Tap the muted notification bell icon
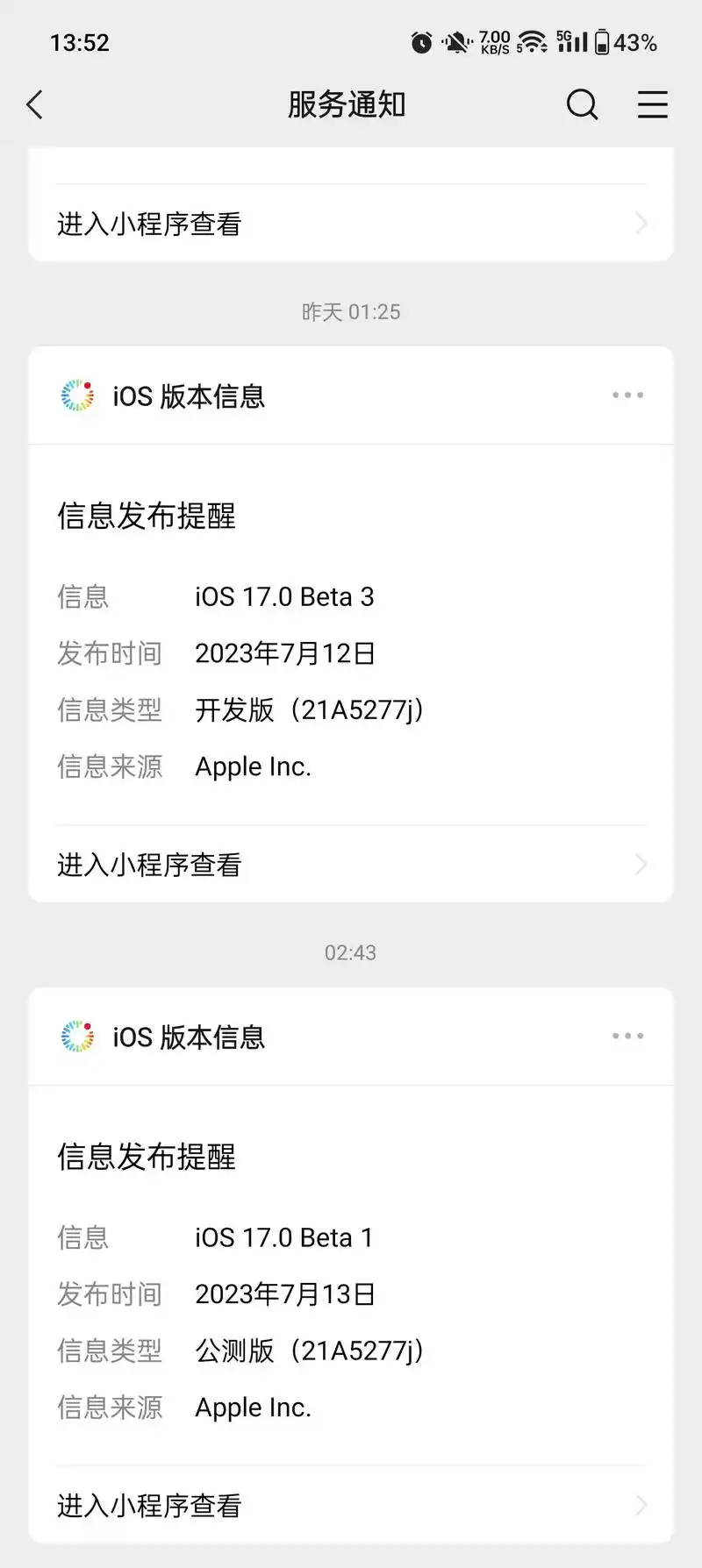The width and height of the screenshot is (702, 1568). [x=455, y=41]
